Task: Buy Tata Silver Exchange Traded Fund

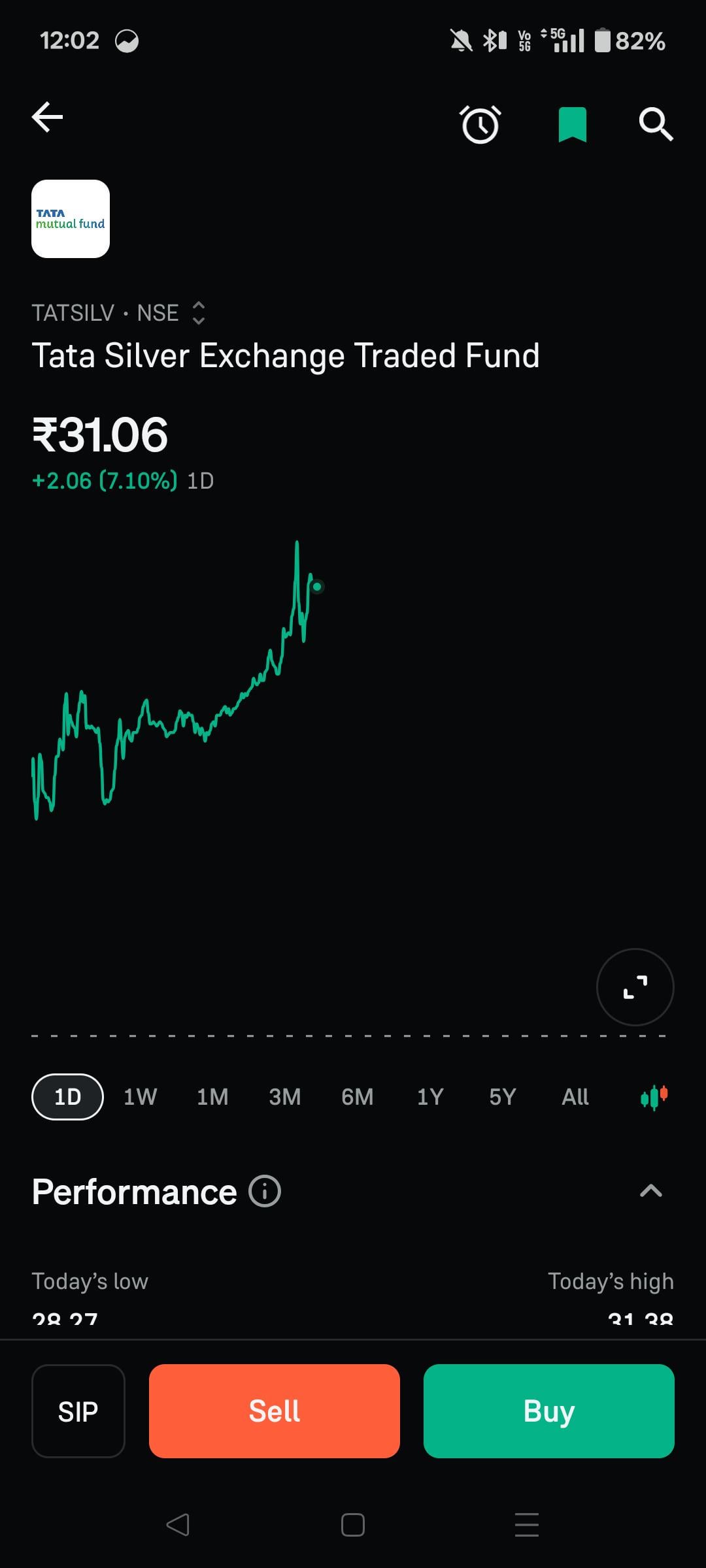Action: click(549, 1411)
